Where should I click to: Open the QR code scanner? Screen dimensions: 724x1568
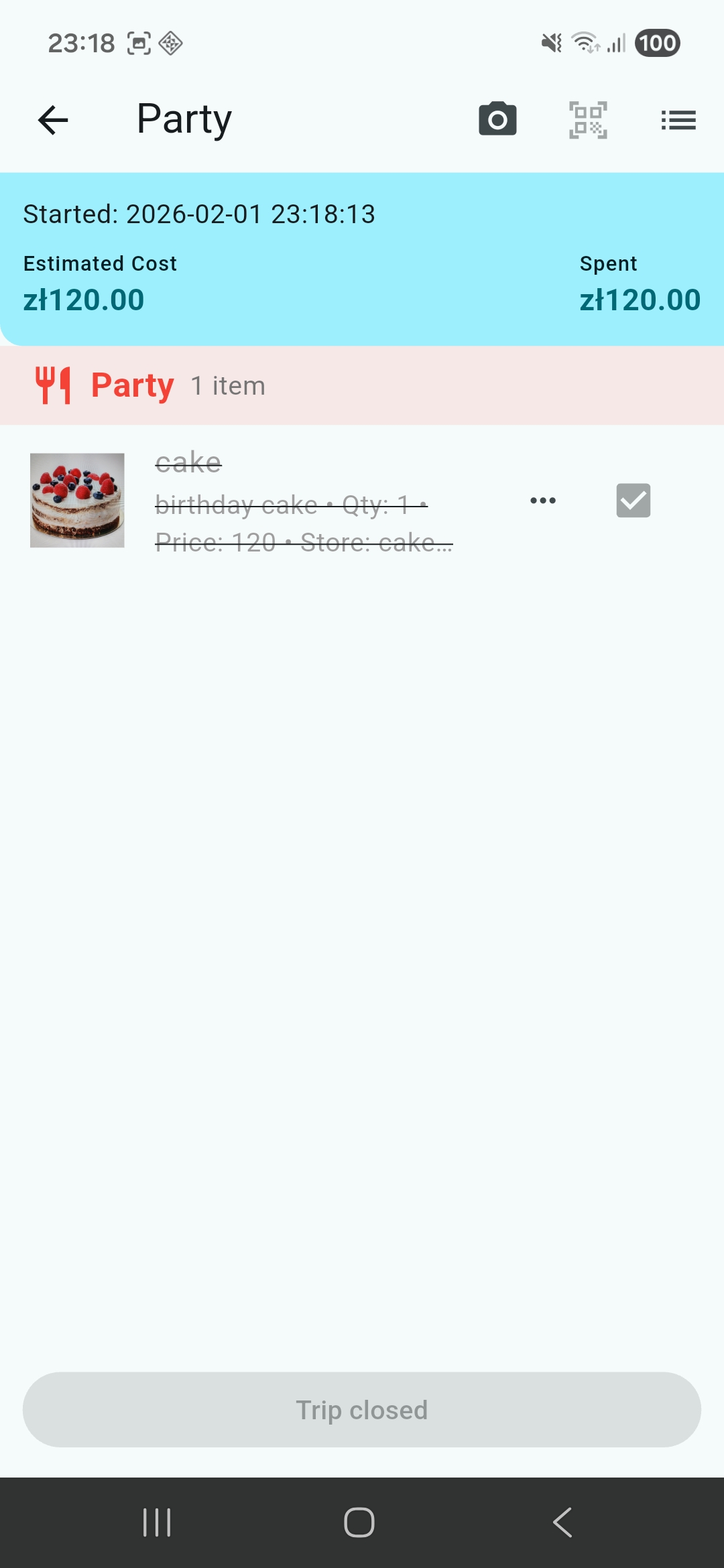[x=588, y=120]
